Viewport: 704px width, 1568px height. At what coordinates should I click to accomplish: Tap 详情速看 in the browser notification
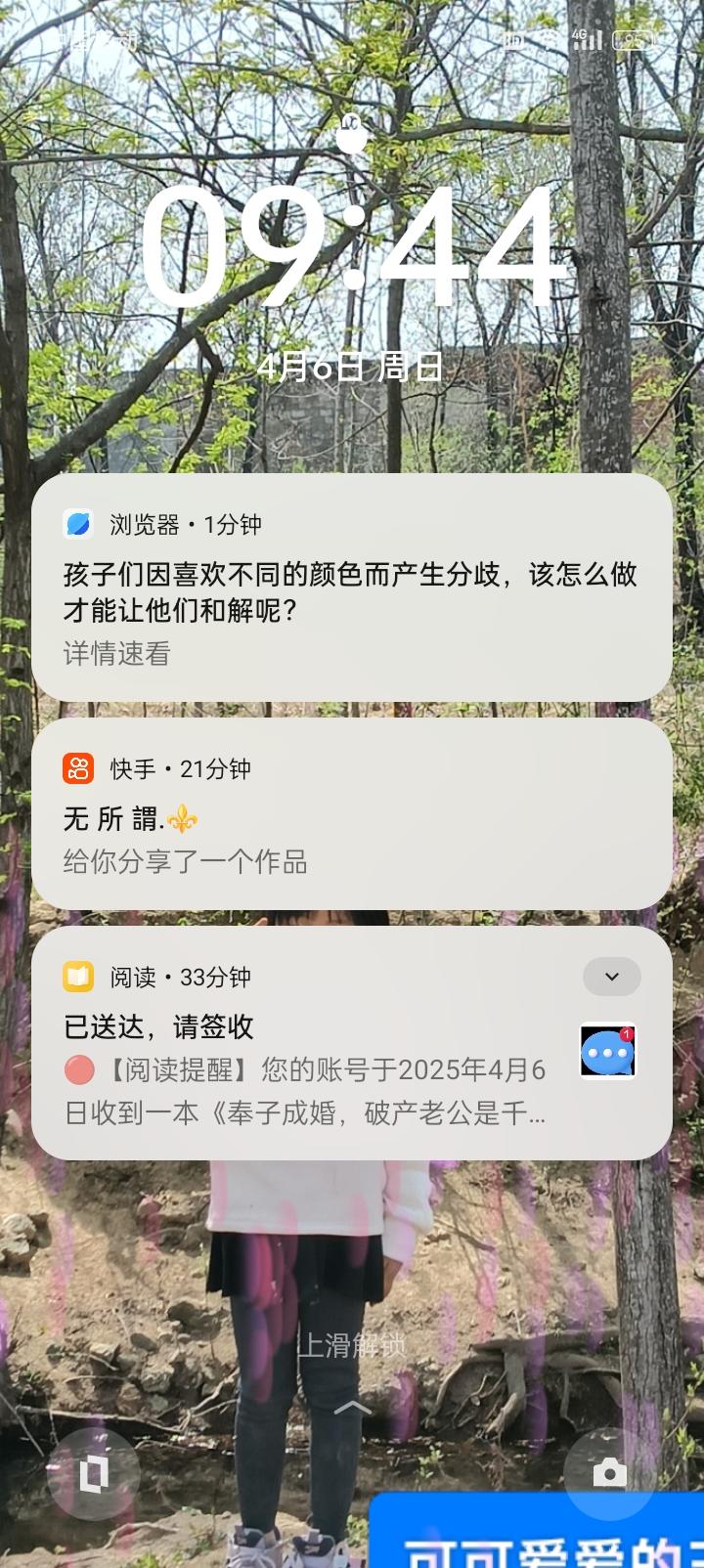pyautogui.click(x=117, y=655)
